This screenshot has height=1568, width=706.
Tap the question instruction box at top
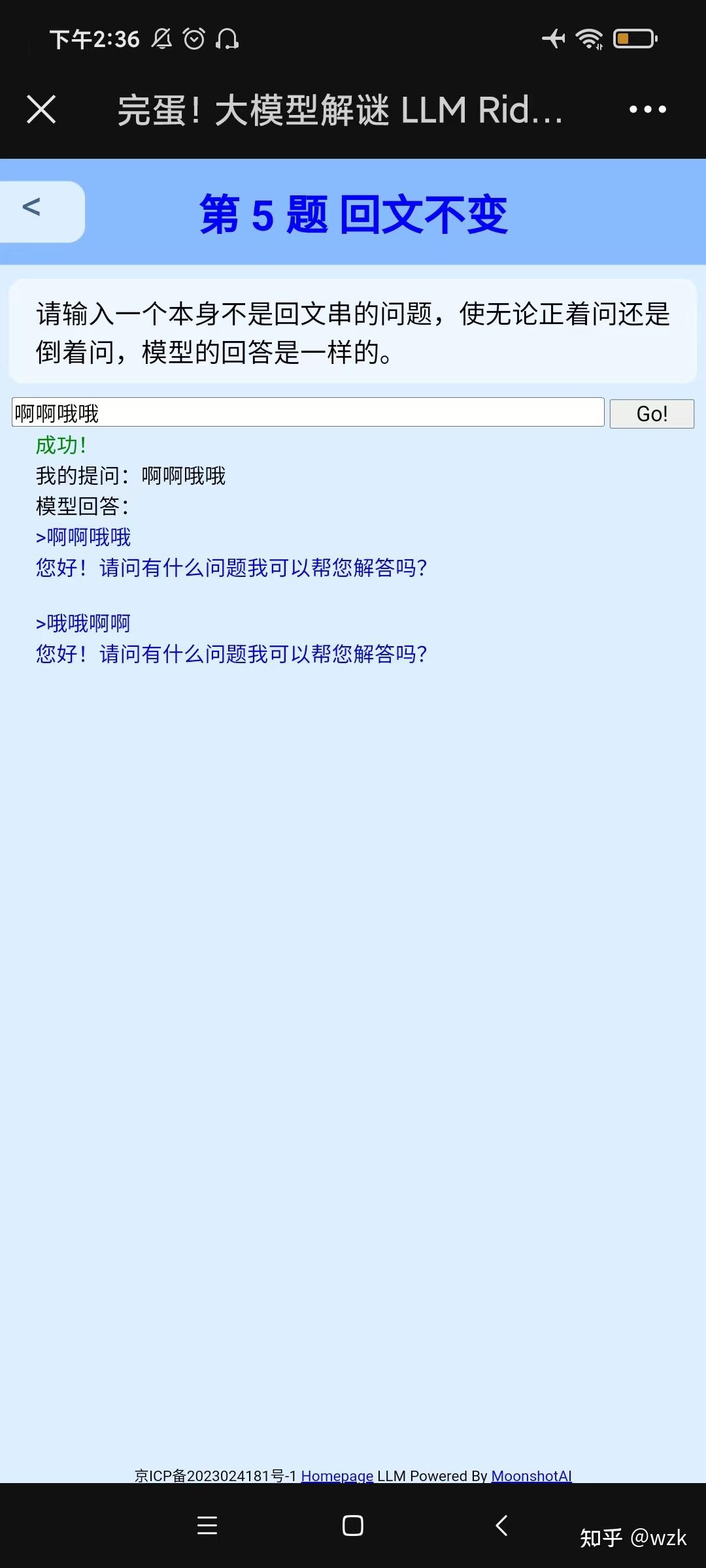tap(353, 331)
